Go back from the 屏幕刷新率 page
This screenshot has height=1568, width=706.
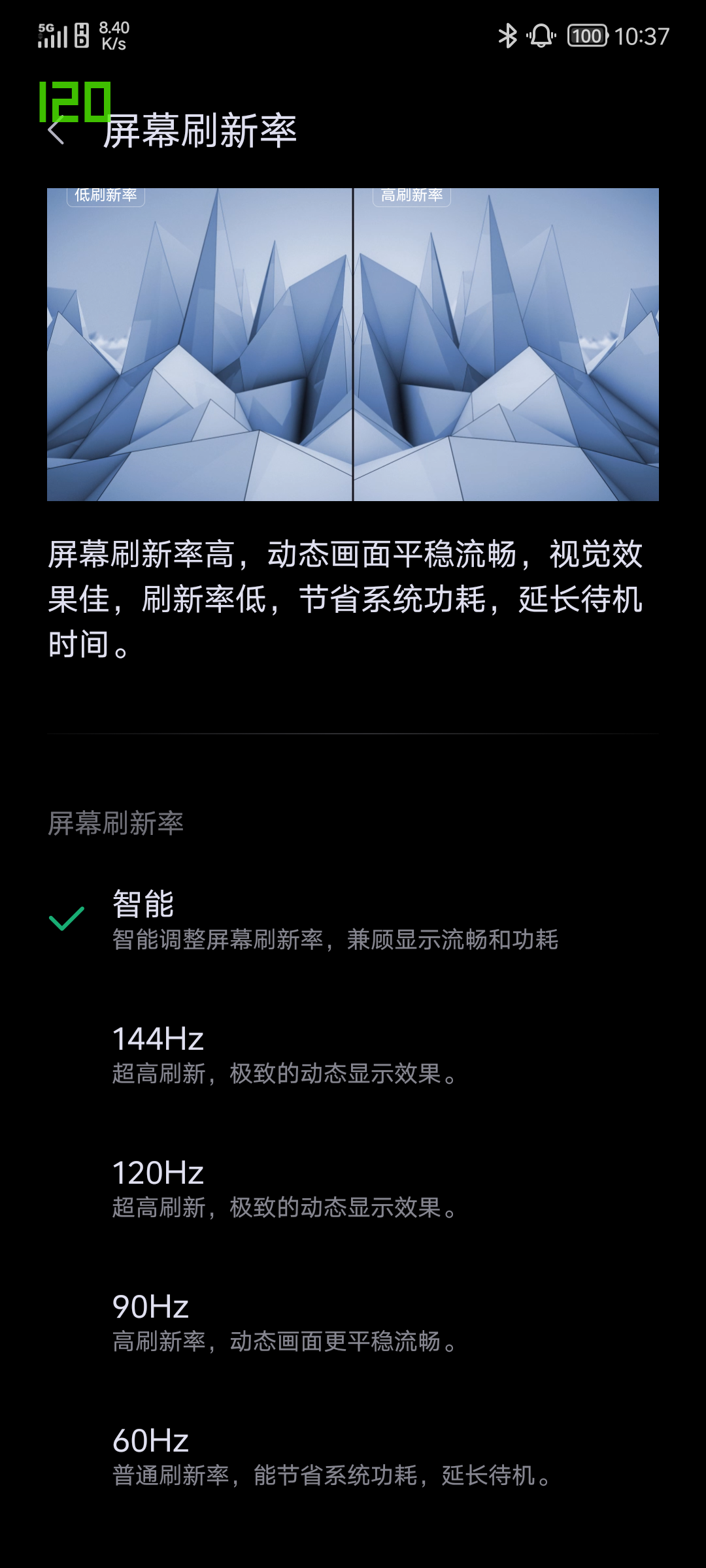pyautogui.click(x=58, y=132)
